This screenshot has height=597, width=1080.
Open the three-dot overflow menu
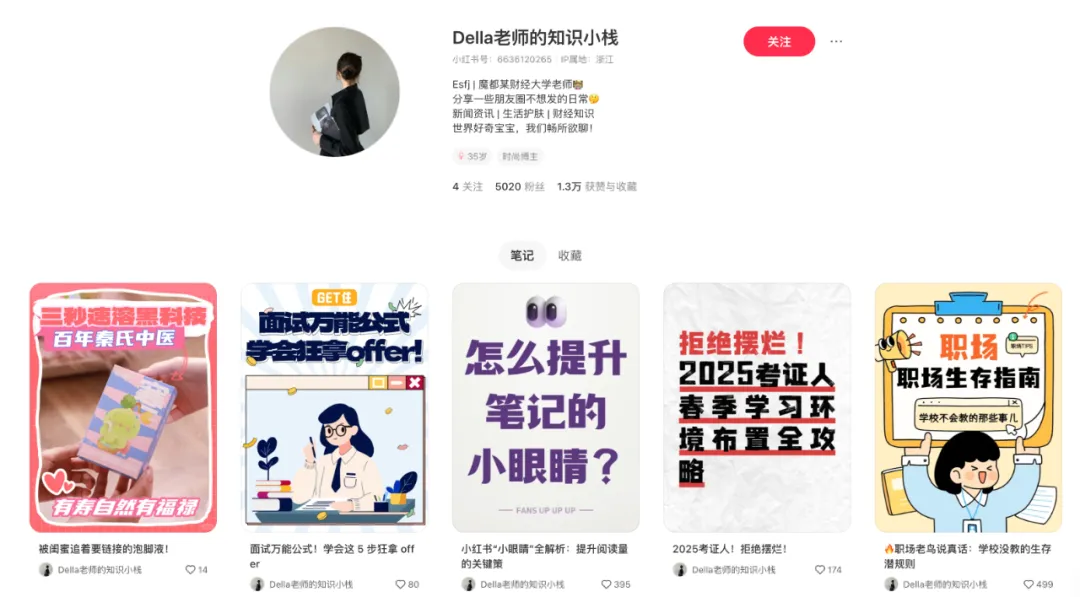836,42
